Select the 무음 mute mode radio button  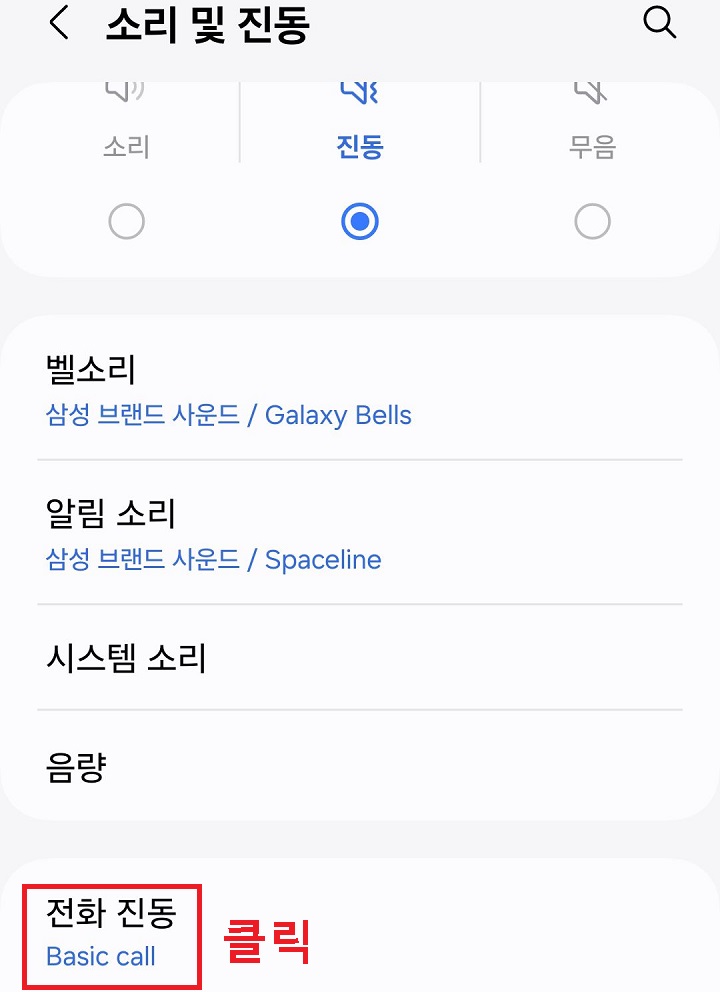(x=592, y=221)
